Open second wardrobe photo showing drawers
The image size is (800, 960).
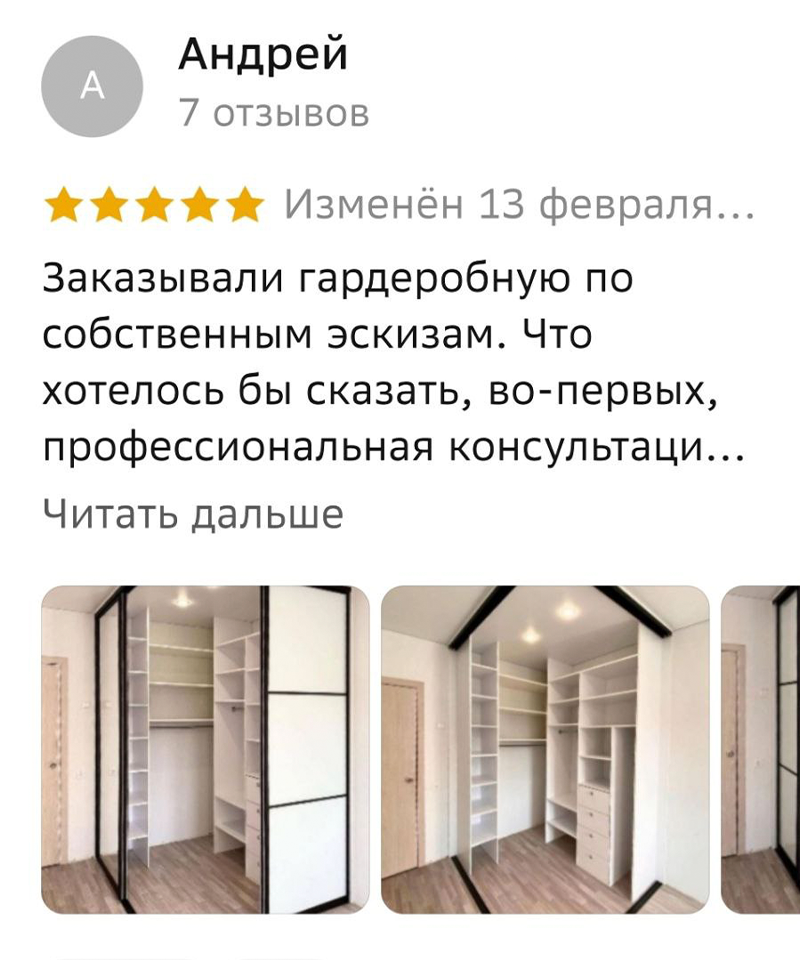click(545, 749)
